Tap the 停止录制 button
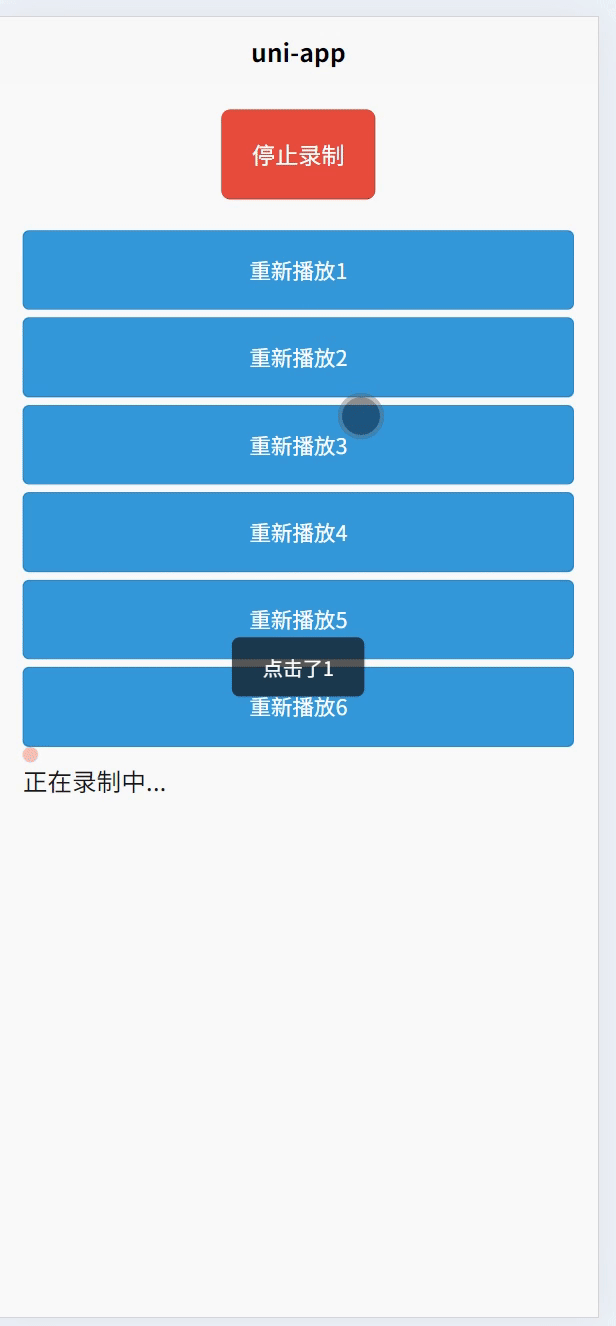This screenshot has width=616, height=1326. pos(298,155)
